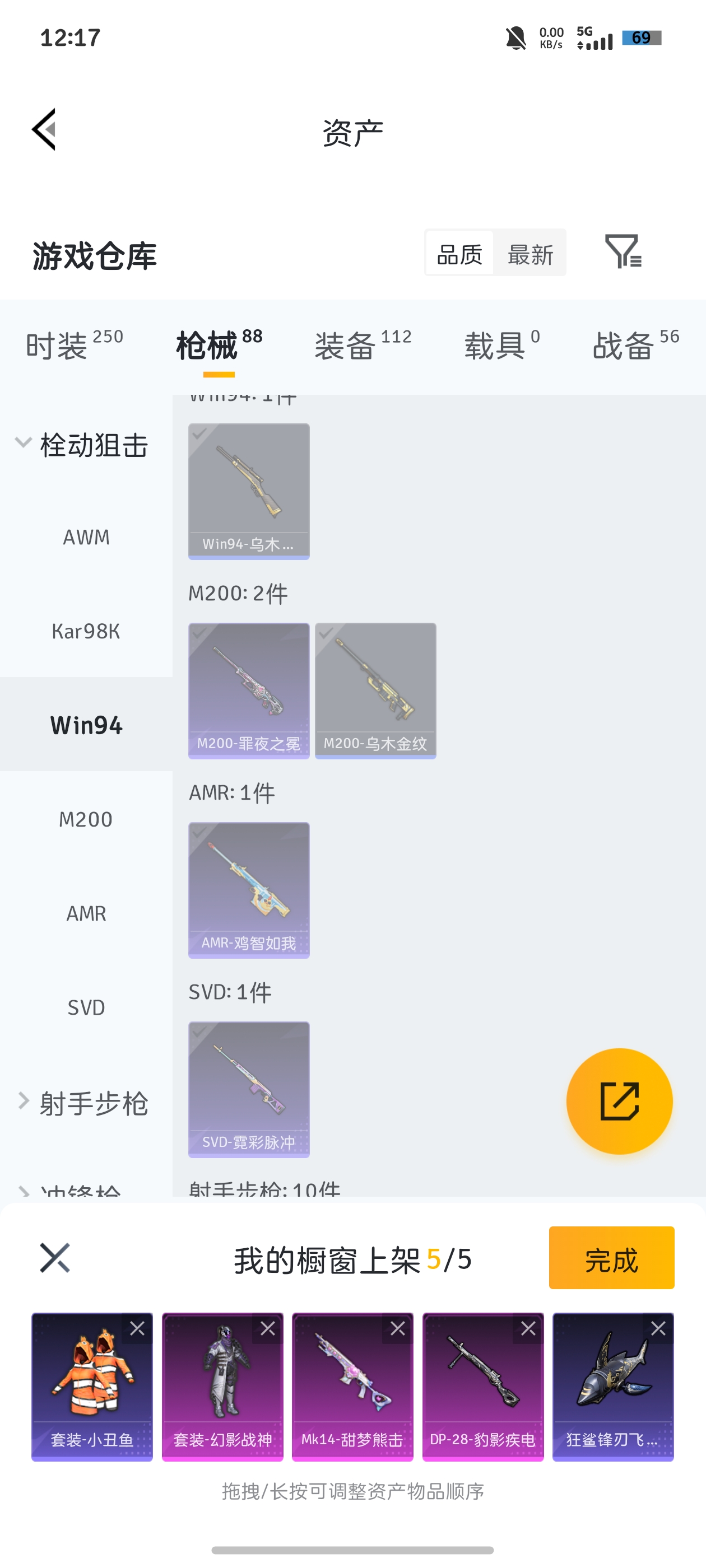Choose the M200-乌木金纹 skin
Screen dimensions: 706x1568
(x=375, y=690)
